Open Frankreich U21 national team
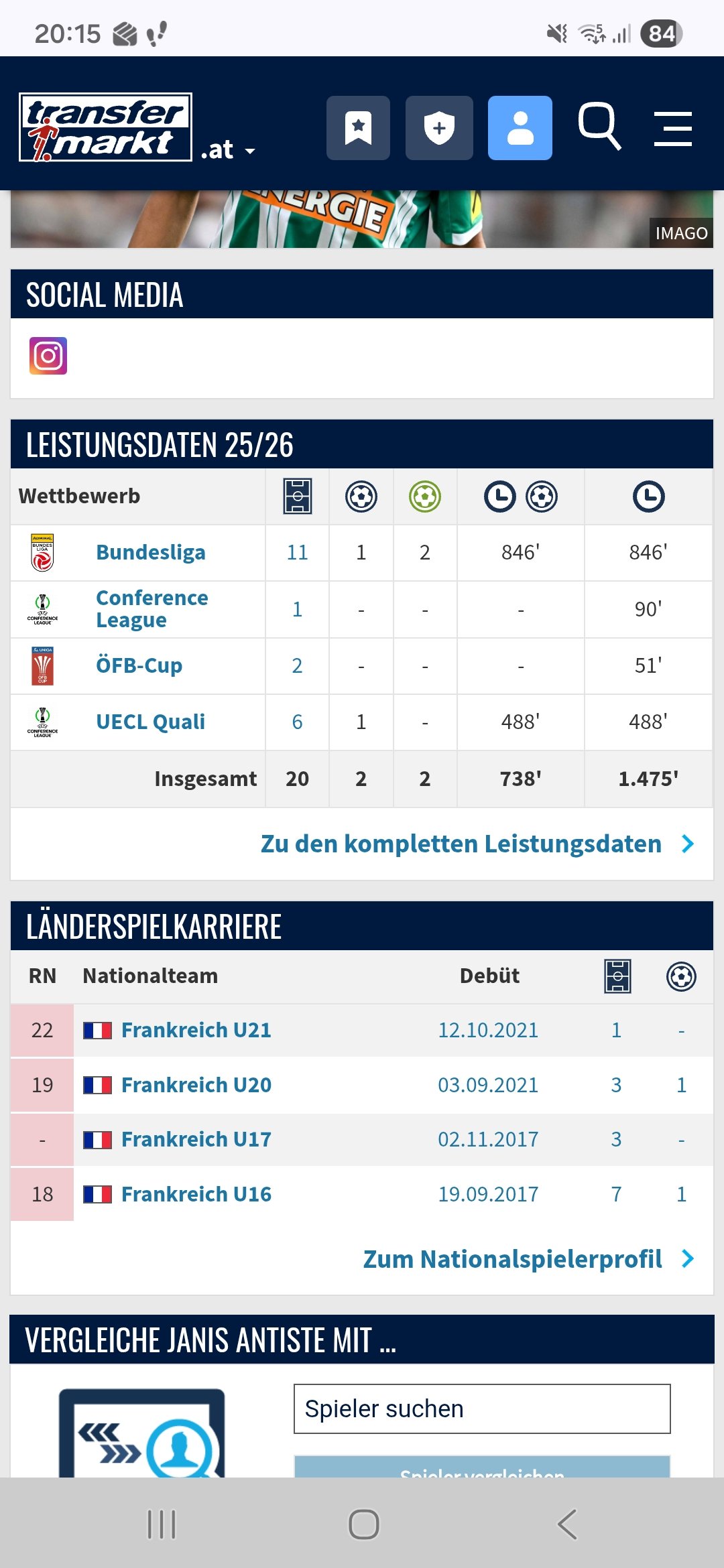 tap(196, 1030)
